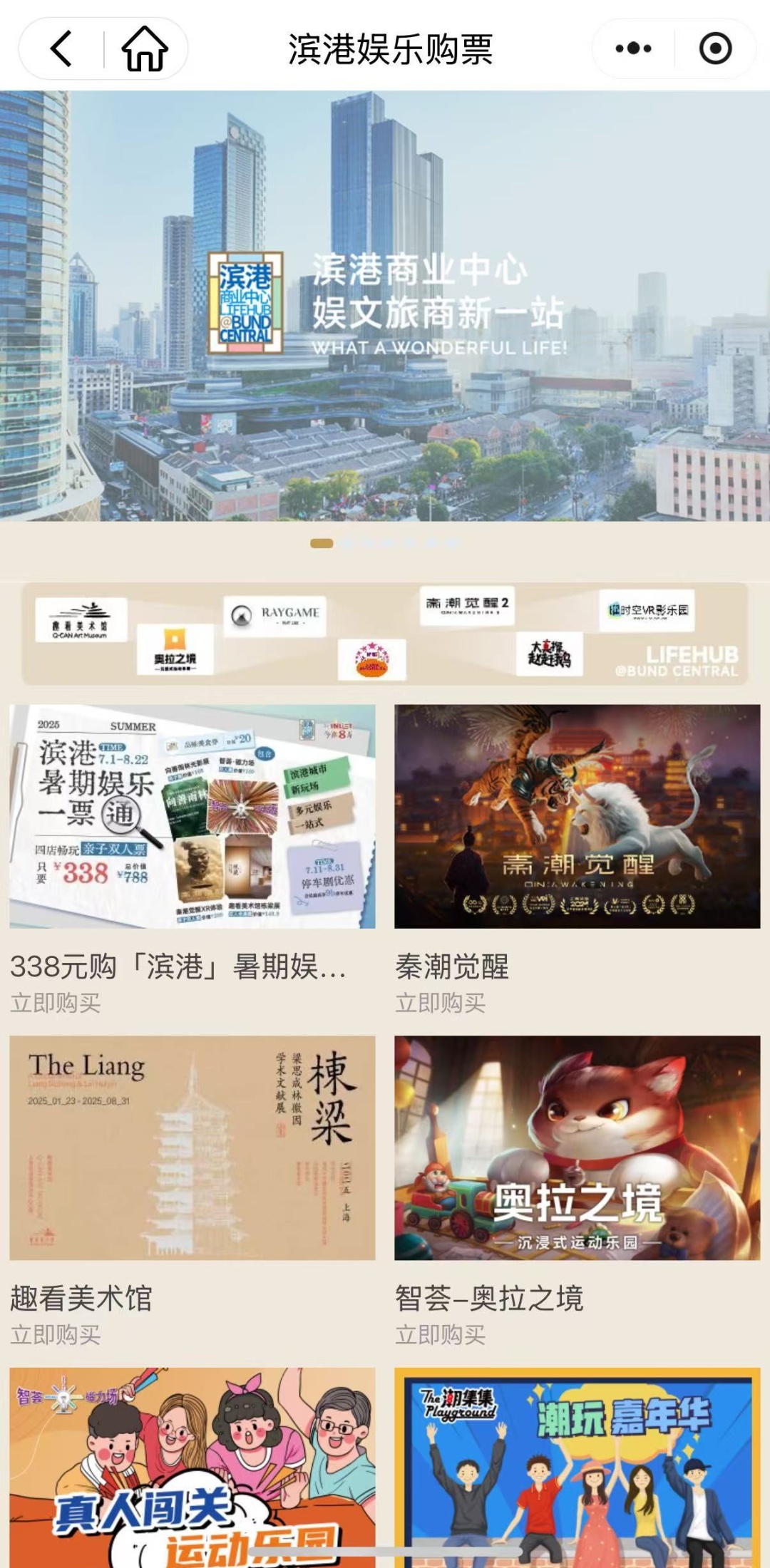770x1568 pixels.
Task: Return to the mini program home page
Action: [x=145, y=48]
